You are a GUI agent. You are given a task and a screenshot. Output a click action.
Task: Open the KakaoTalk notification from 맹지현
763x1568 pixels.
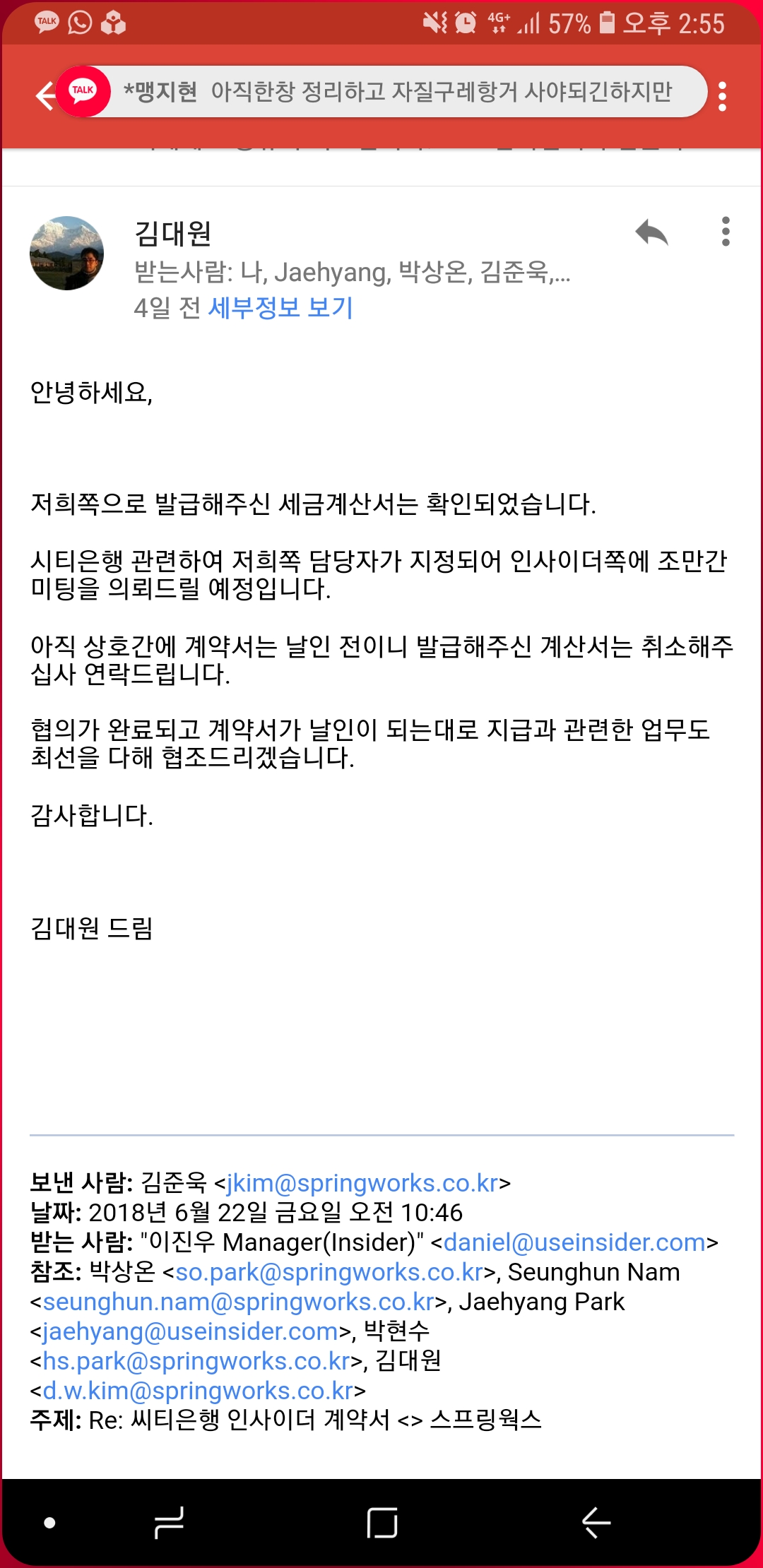pyautogui.click(x=396, y=92)
